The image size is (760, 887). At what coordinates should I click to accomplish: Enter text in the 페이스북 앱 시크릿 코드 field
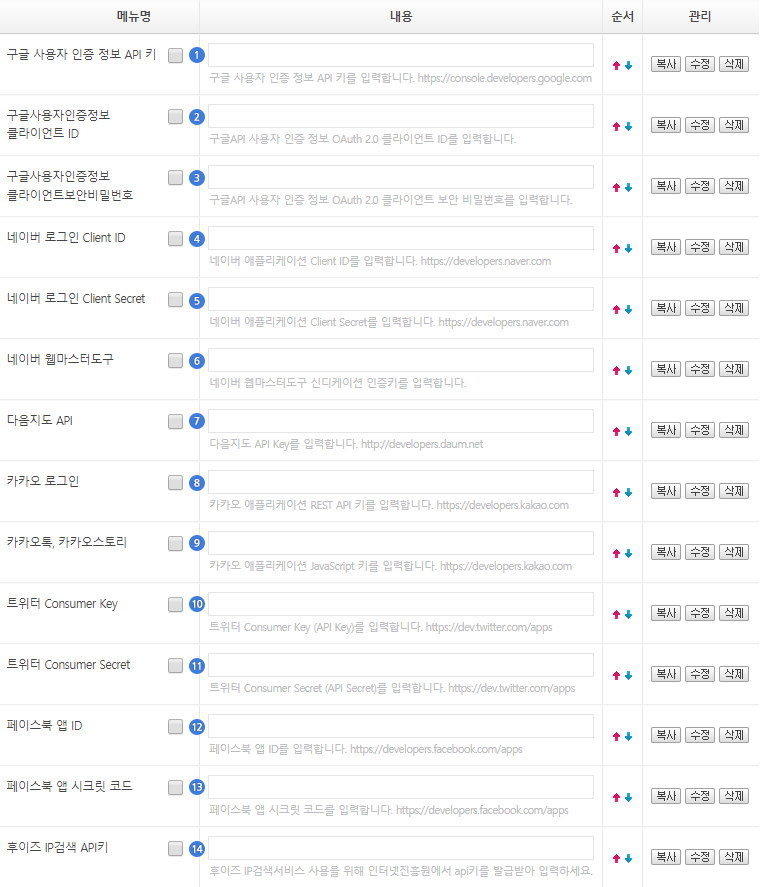pyautogui.click(x=400, y=787)
